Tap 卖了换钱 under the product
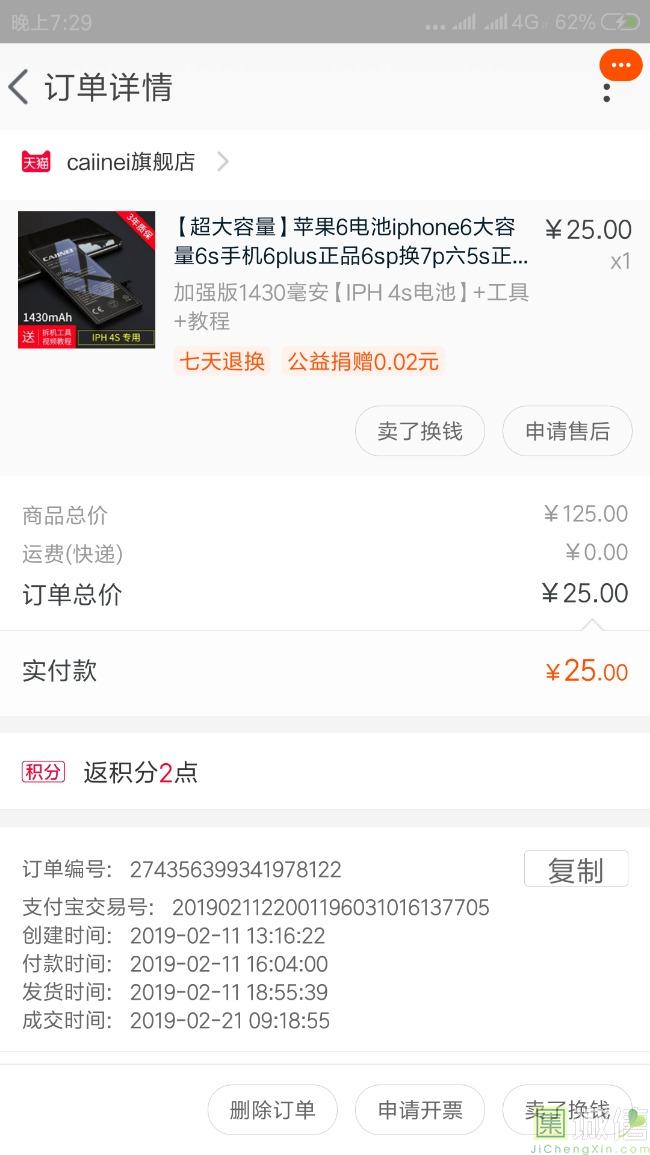Viewport: 650px width, 1155px height. (420, 431)
